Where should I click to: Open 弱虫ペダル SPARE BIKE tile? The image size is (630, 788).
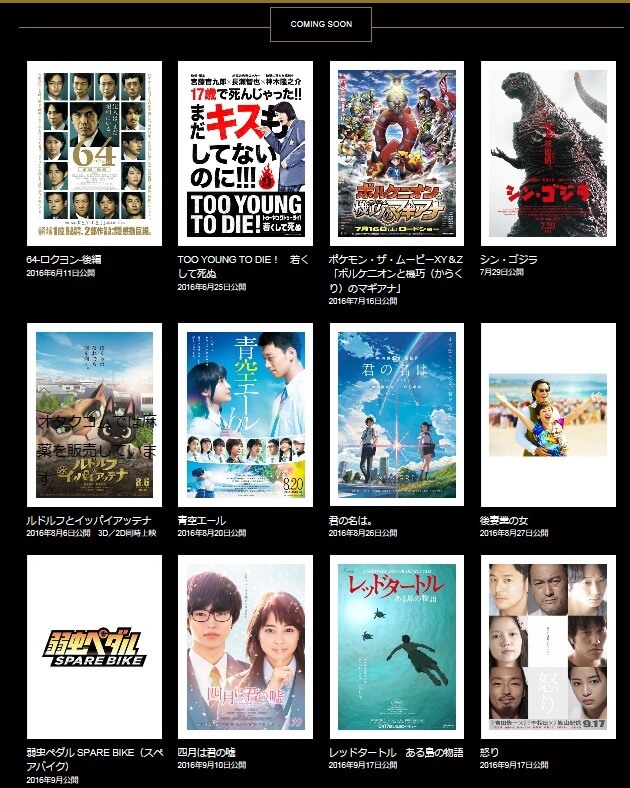94,647
